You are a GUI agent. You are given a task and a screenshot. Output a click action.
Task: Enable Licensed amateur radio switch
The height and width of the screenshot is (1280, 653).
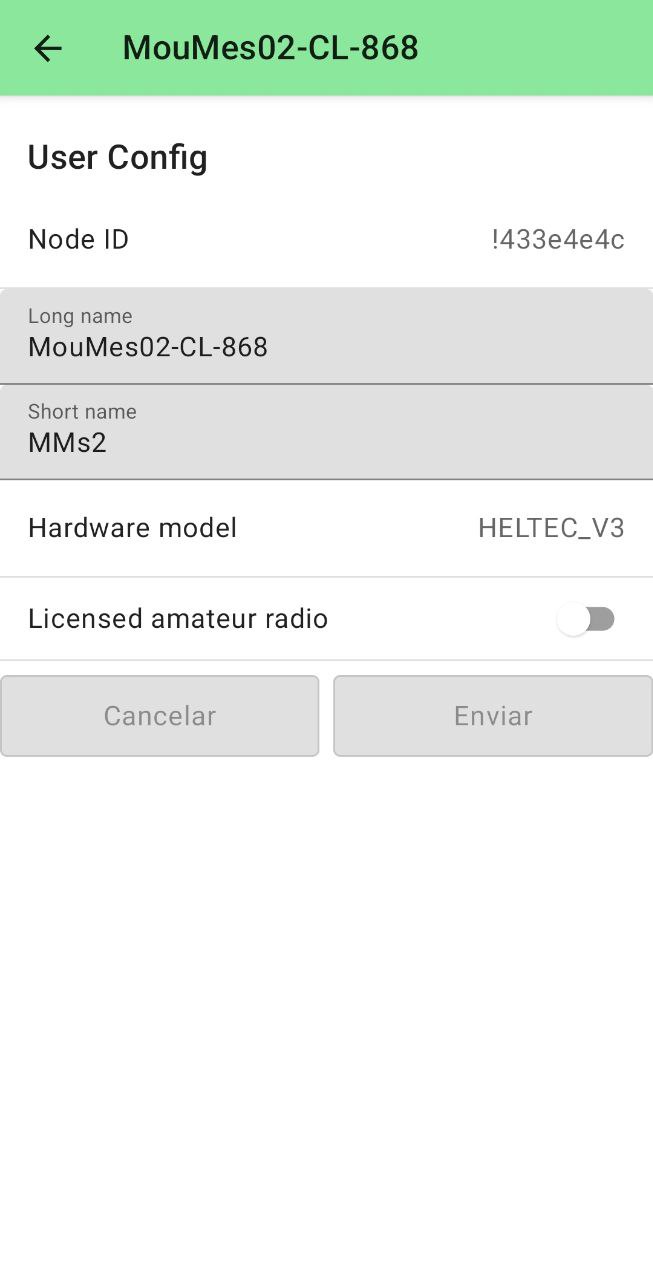tap(586, 620)
